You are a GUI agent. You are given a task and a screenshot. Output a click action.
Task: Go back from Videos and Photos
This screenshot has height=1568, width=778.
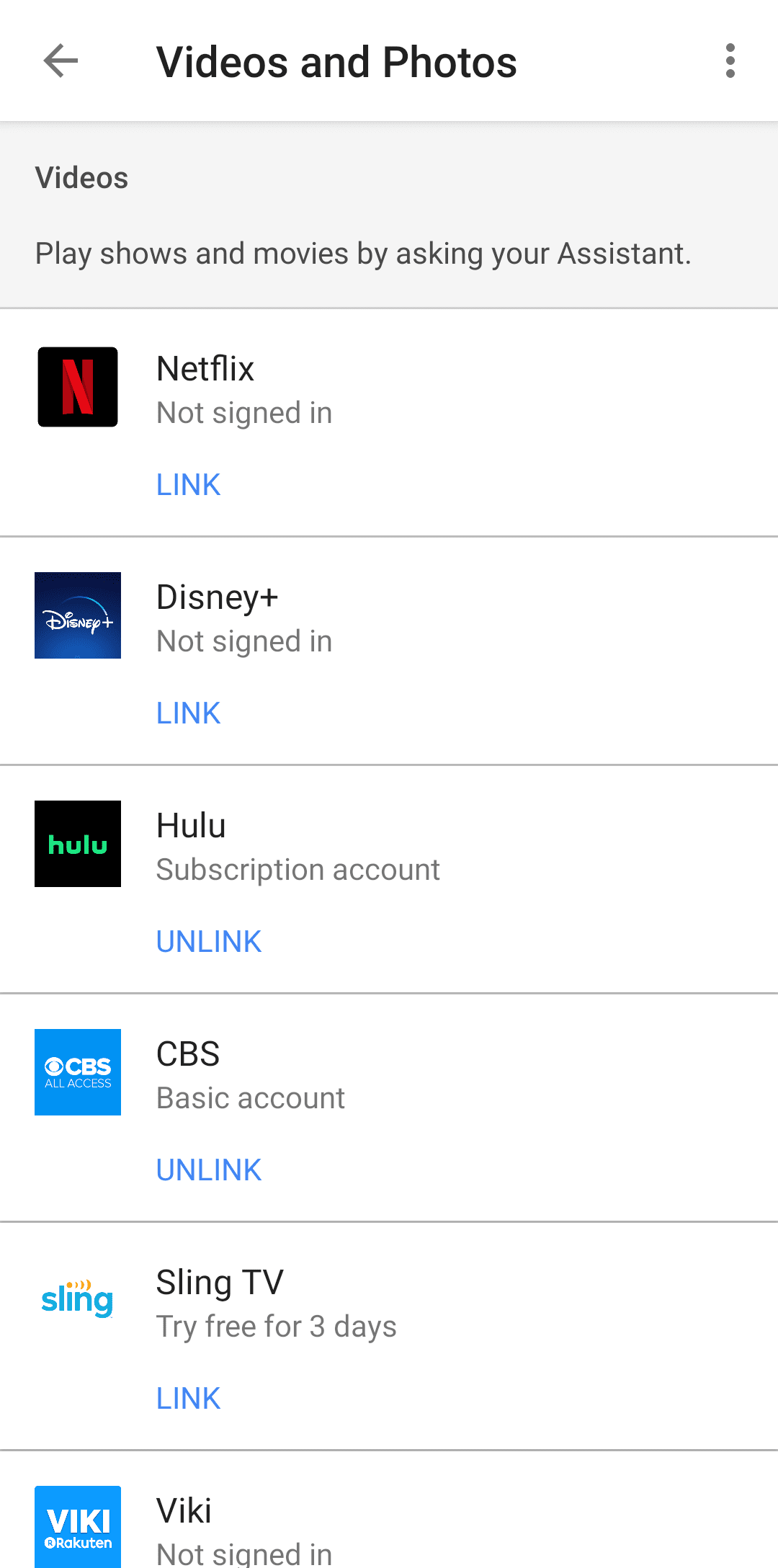(x=61, y=61)
